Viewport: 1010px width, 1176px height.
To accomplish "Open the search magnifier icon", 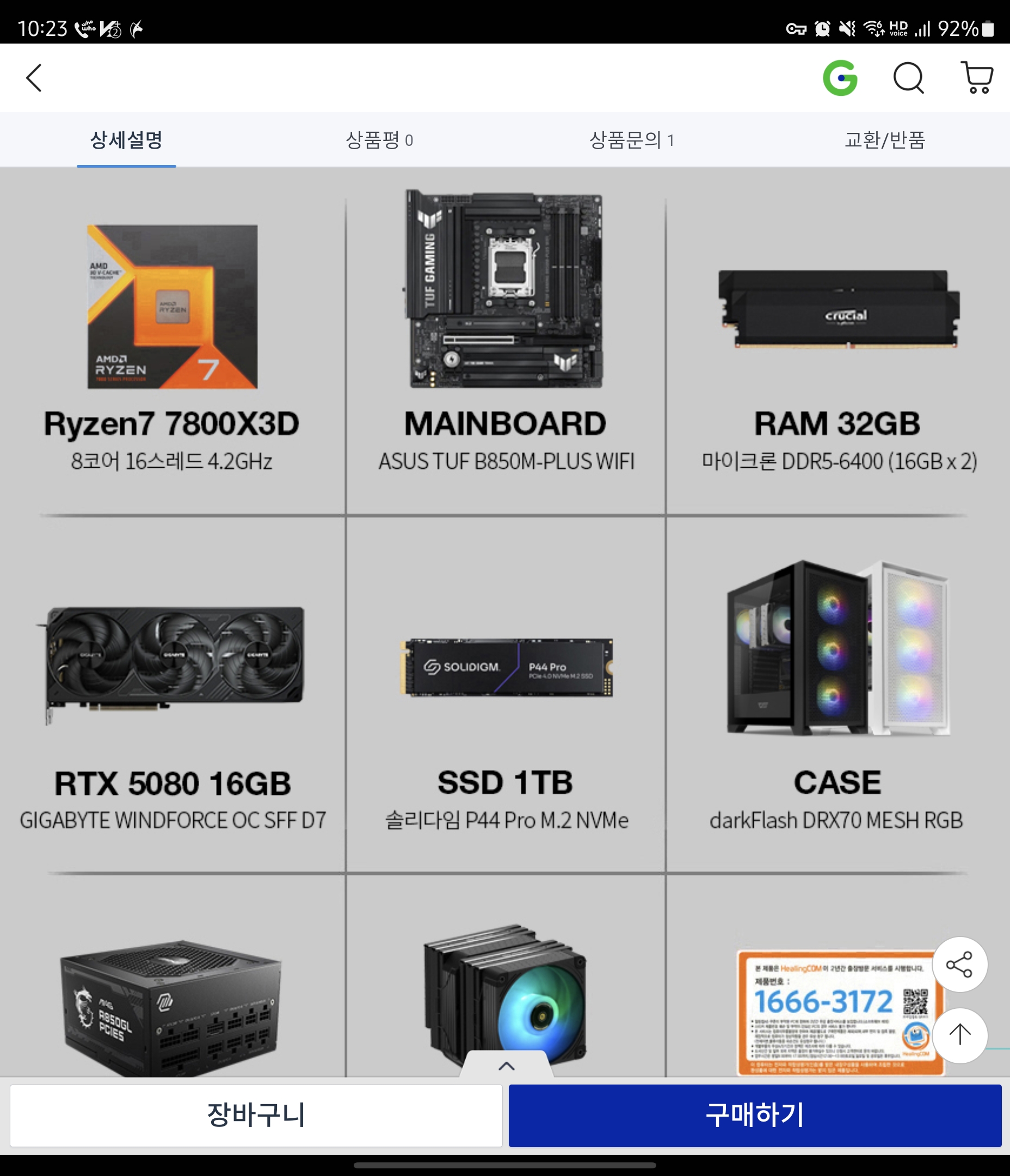I will pyautogui.click(x=908, y=78).
